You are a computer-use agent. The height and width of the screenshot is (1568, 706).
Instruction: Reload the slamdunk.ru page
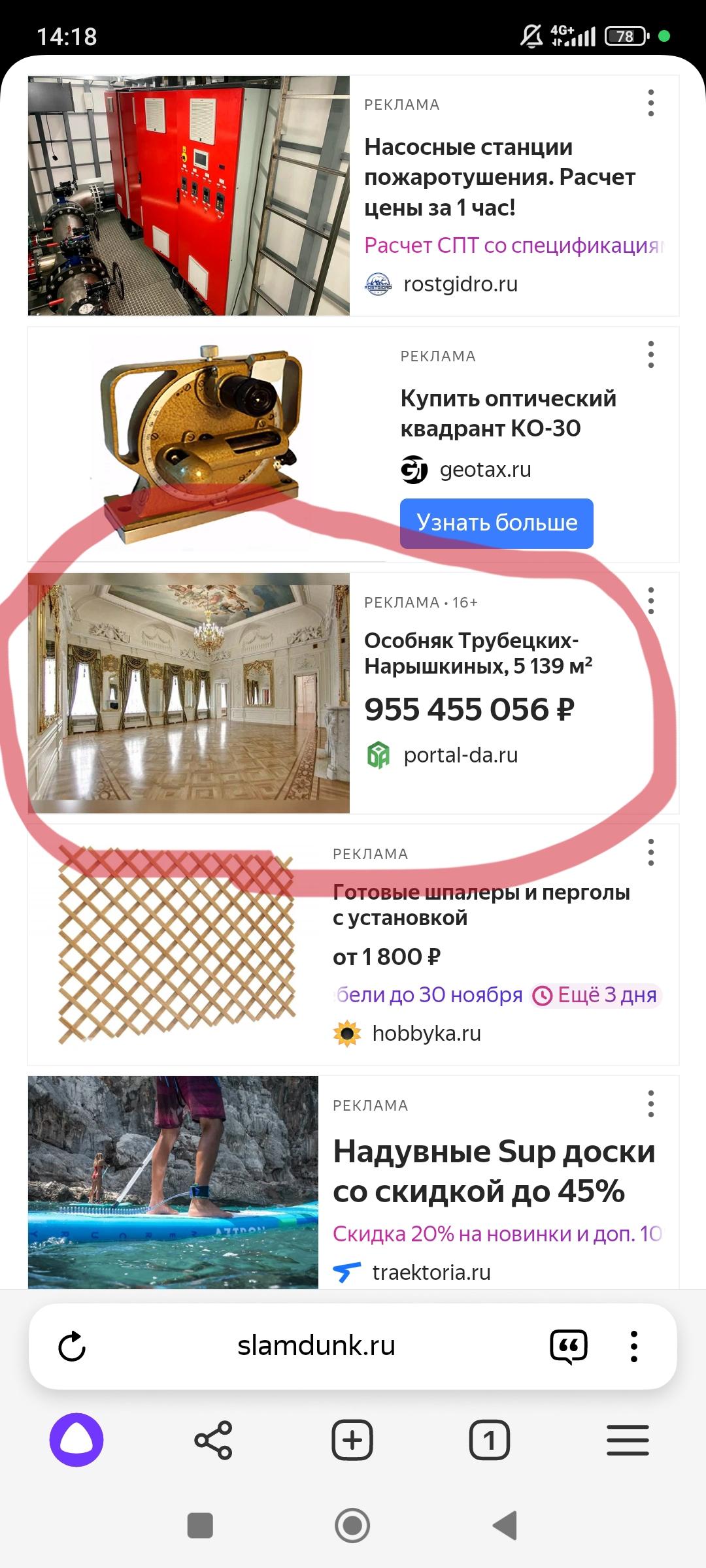point(72,1347)
